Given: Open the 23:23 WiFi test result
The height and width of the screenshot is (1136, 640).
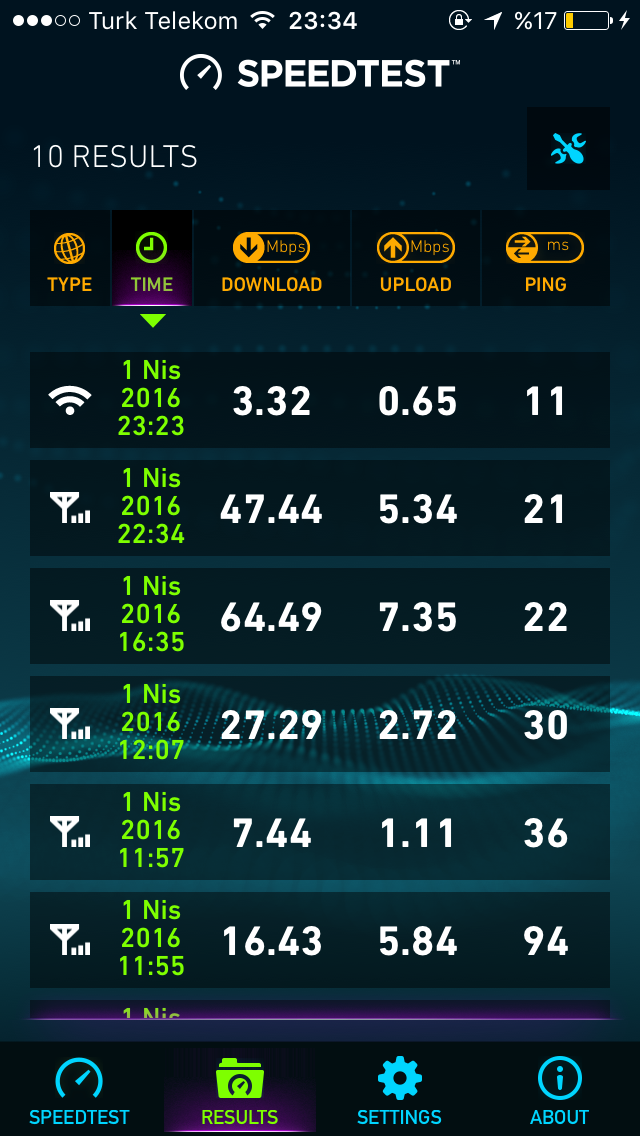Looking at the screenshot, I should (x=320, y=400).
